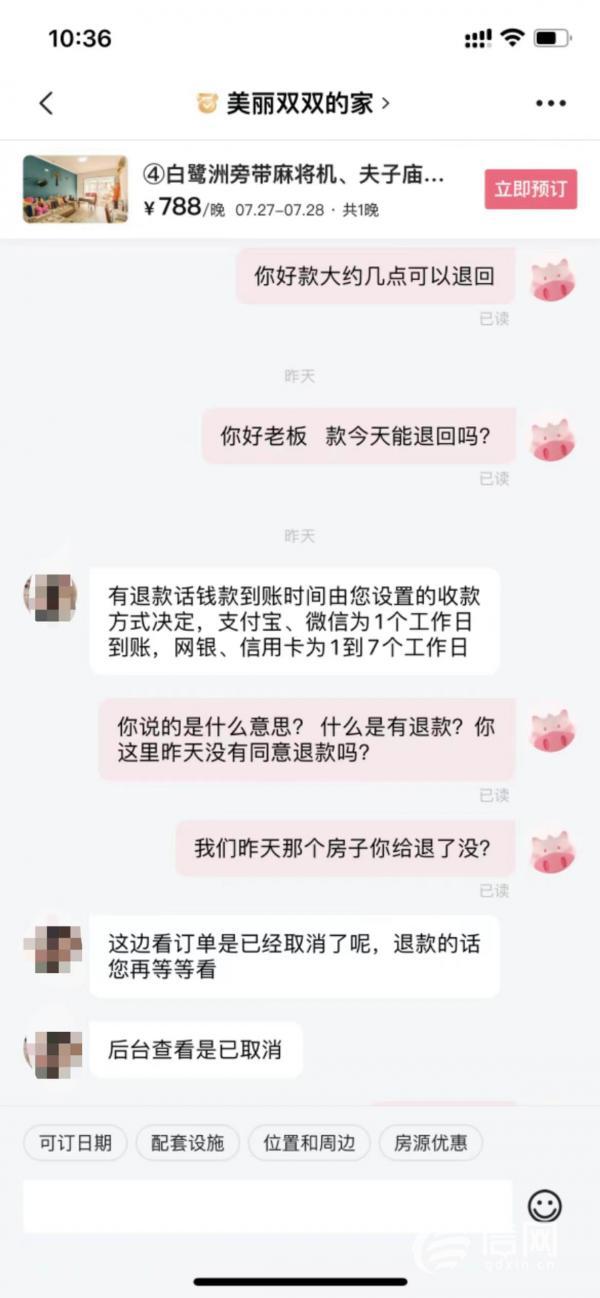Select the 可订日期 chip

pyautogui.click(x=75, y=1143)
